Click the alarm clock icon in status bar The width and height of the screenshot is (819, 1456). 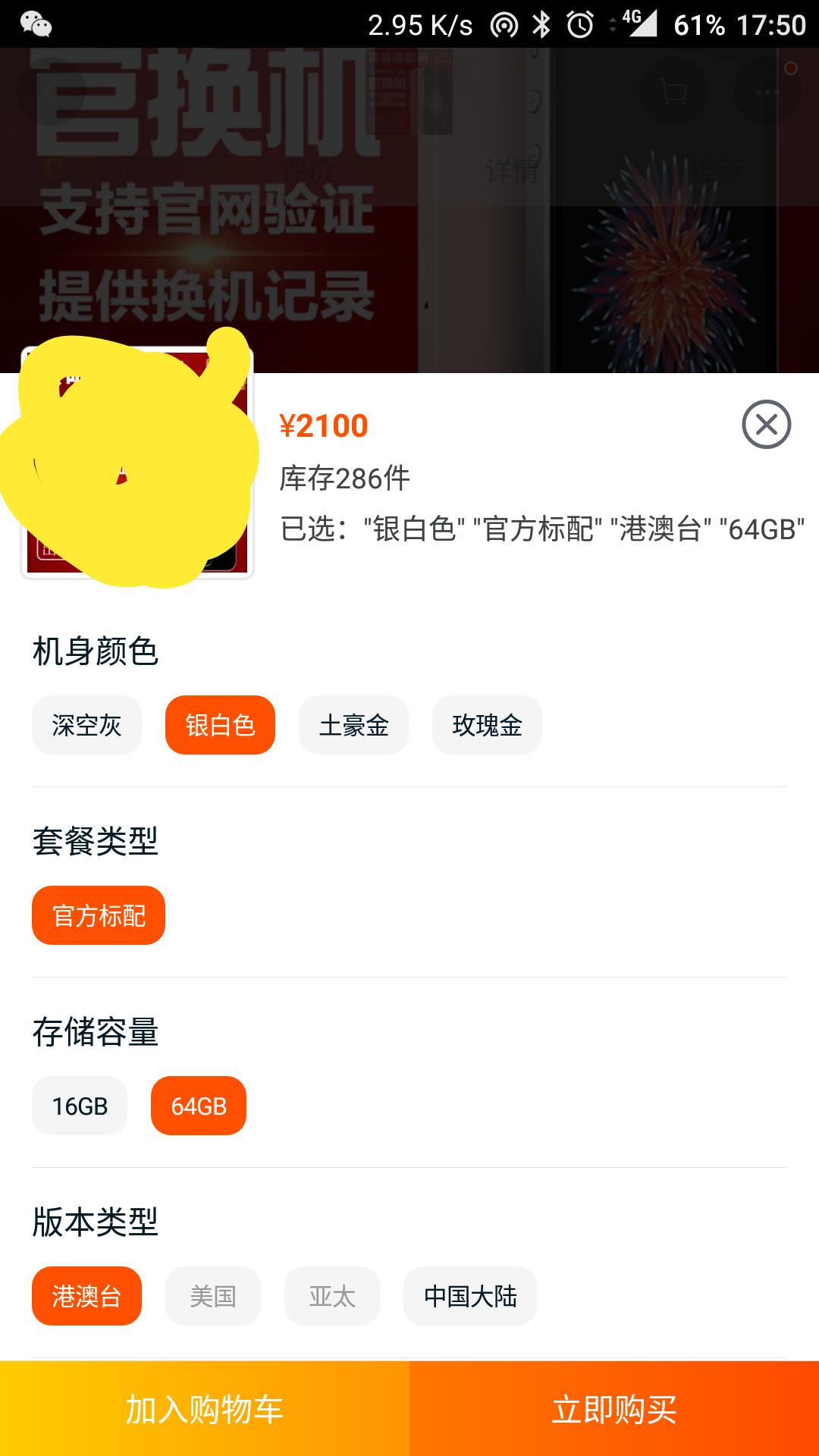[578, 23]
